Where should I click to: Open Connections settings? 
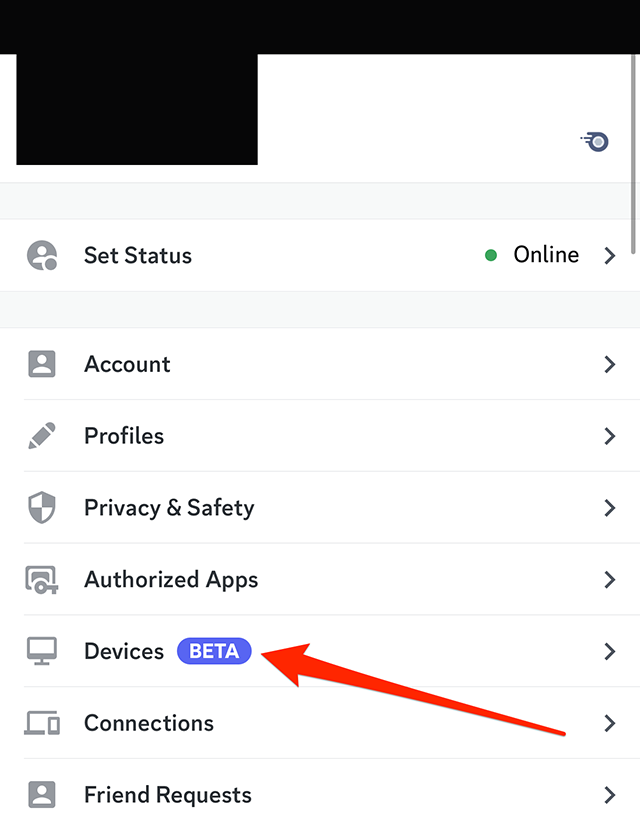[320, 723]
